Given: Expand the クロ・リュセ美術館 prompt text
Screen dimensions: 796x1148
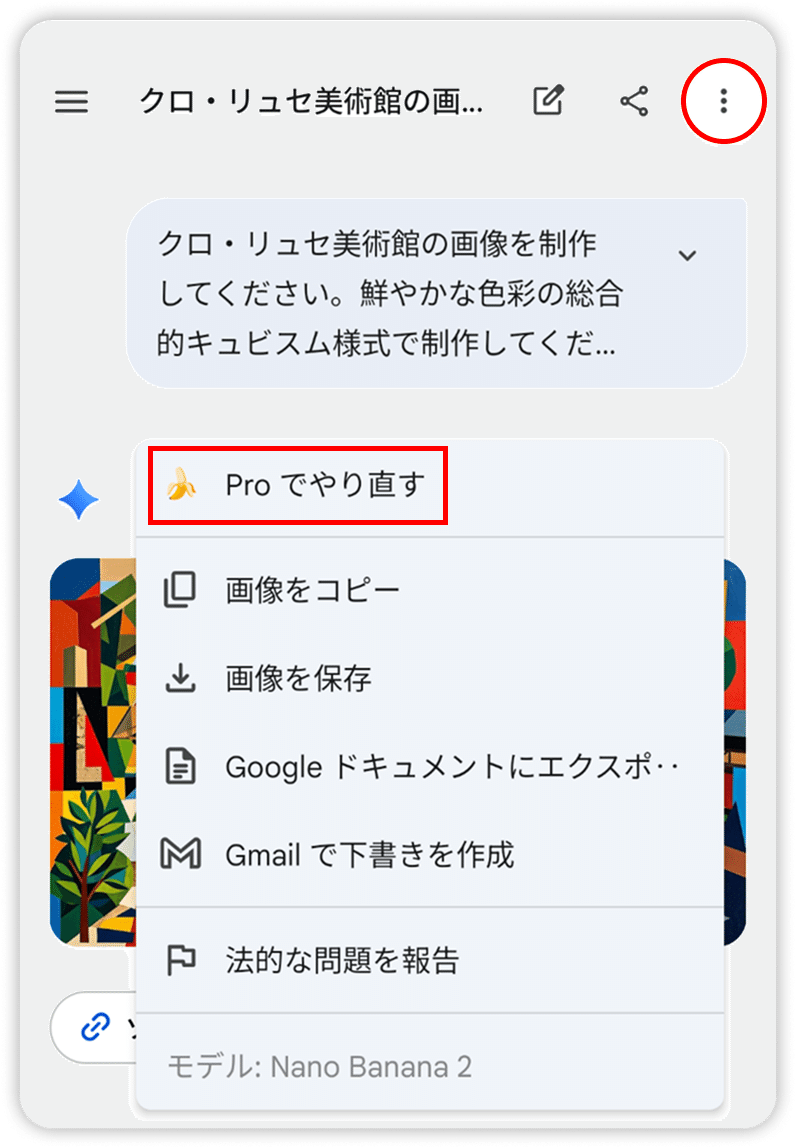Looking at the screenshot, I should (x=687, y=255).
